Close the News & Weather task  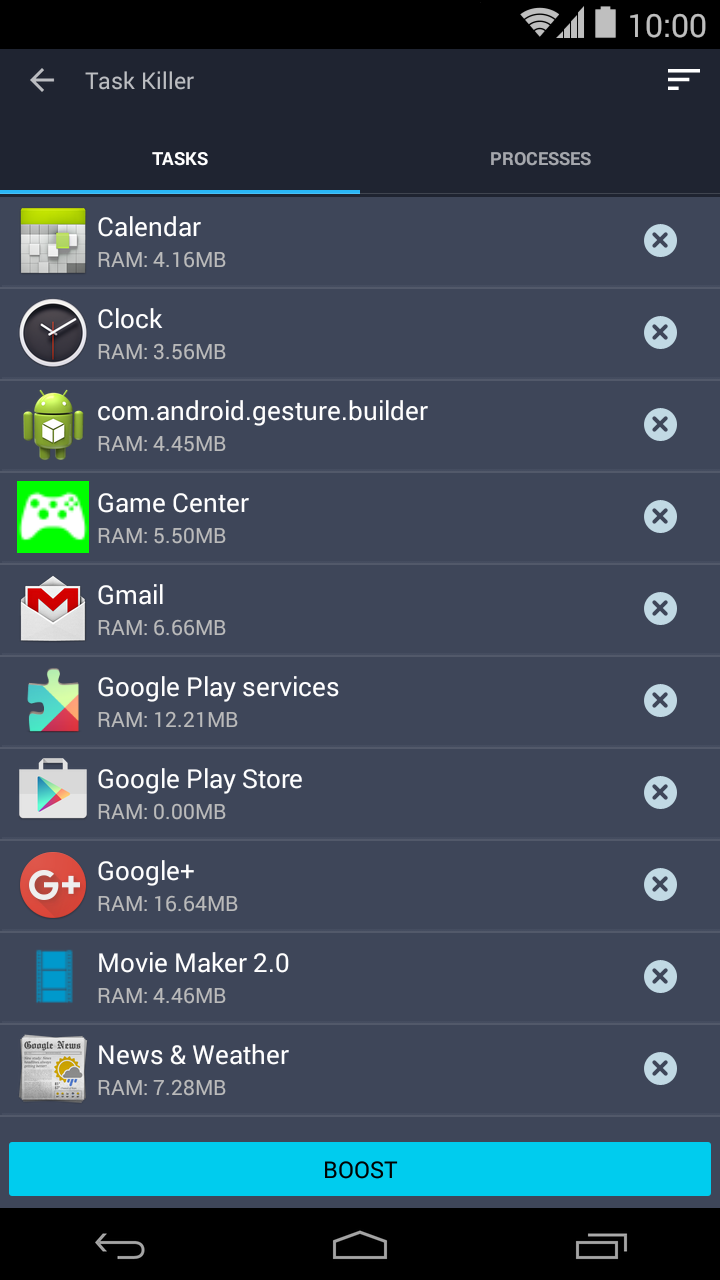(x=660, y=1069)
